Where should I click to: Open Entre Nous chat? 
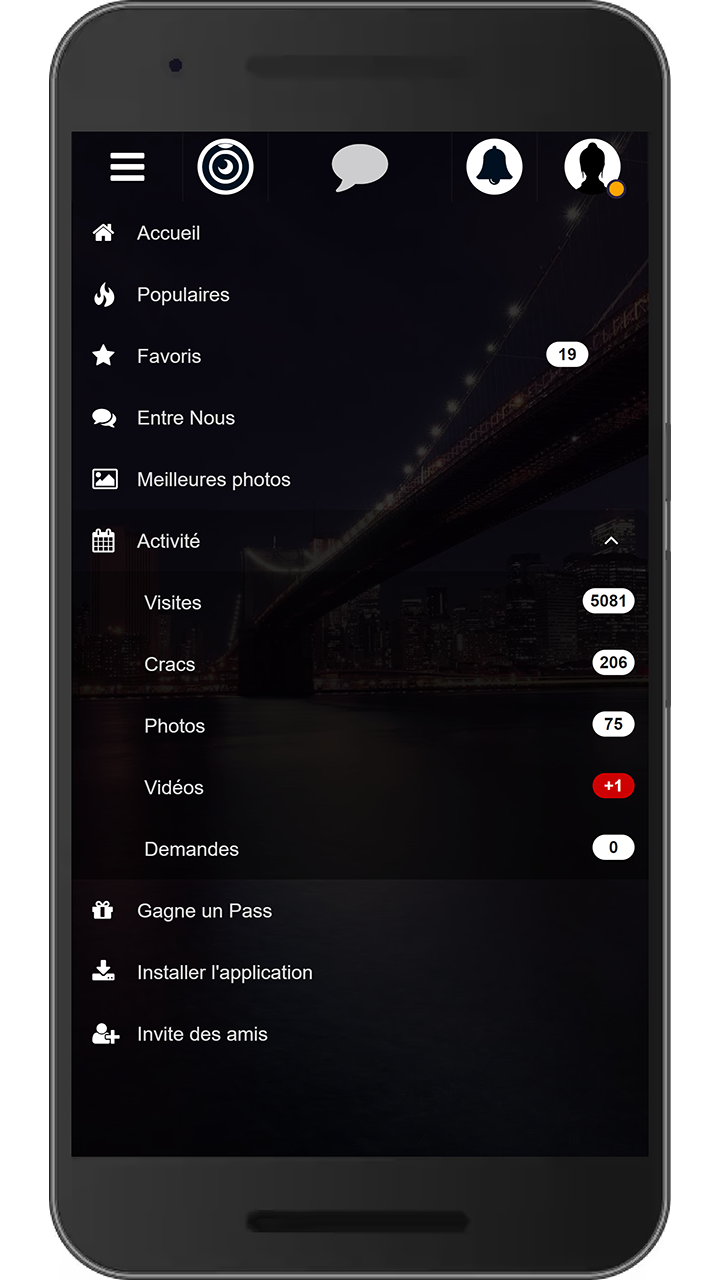pos(186,418)
